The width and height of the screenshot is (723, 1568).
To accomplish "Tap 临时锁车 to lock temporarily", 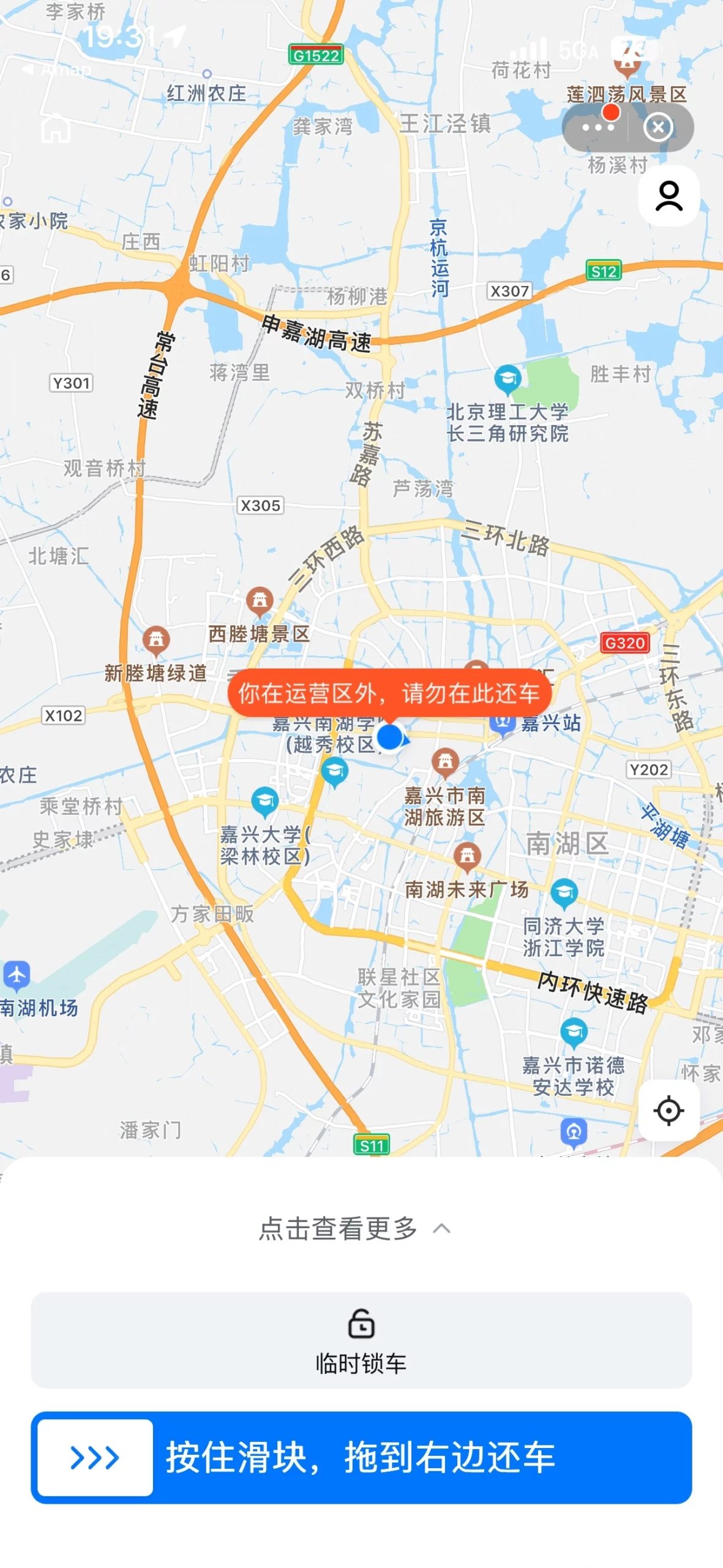I will coord(361,1340).
